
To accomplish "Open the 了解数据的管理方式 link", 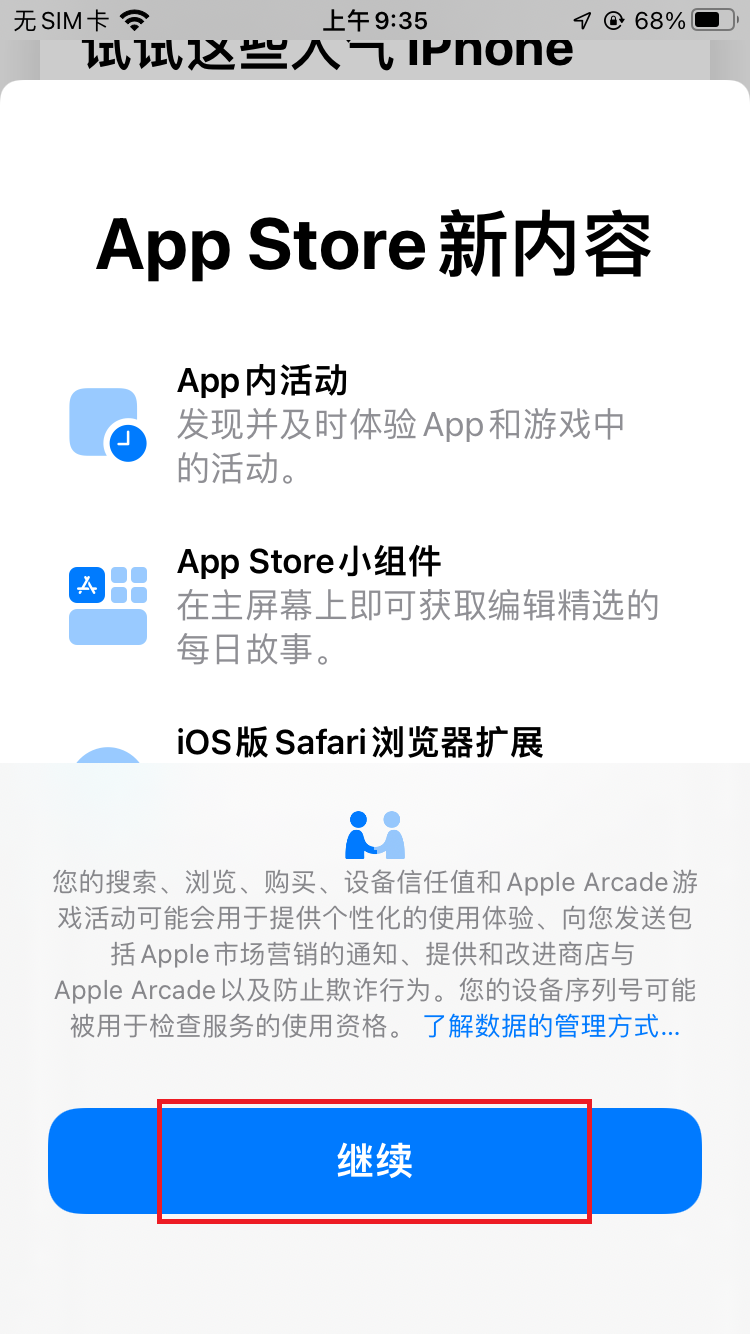I will (x=552, y=1026).
